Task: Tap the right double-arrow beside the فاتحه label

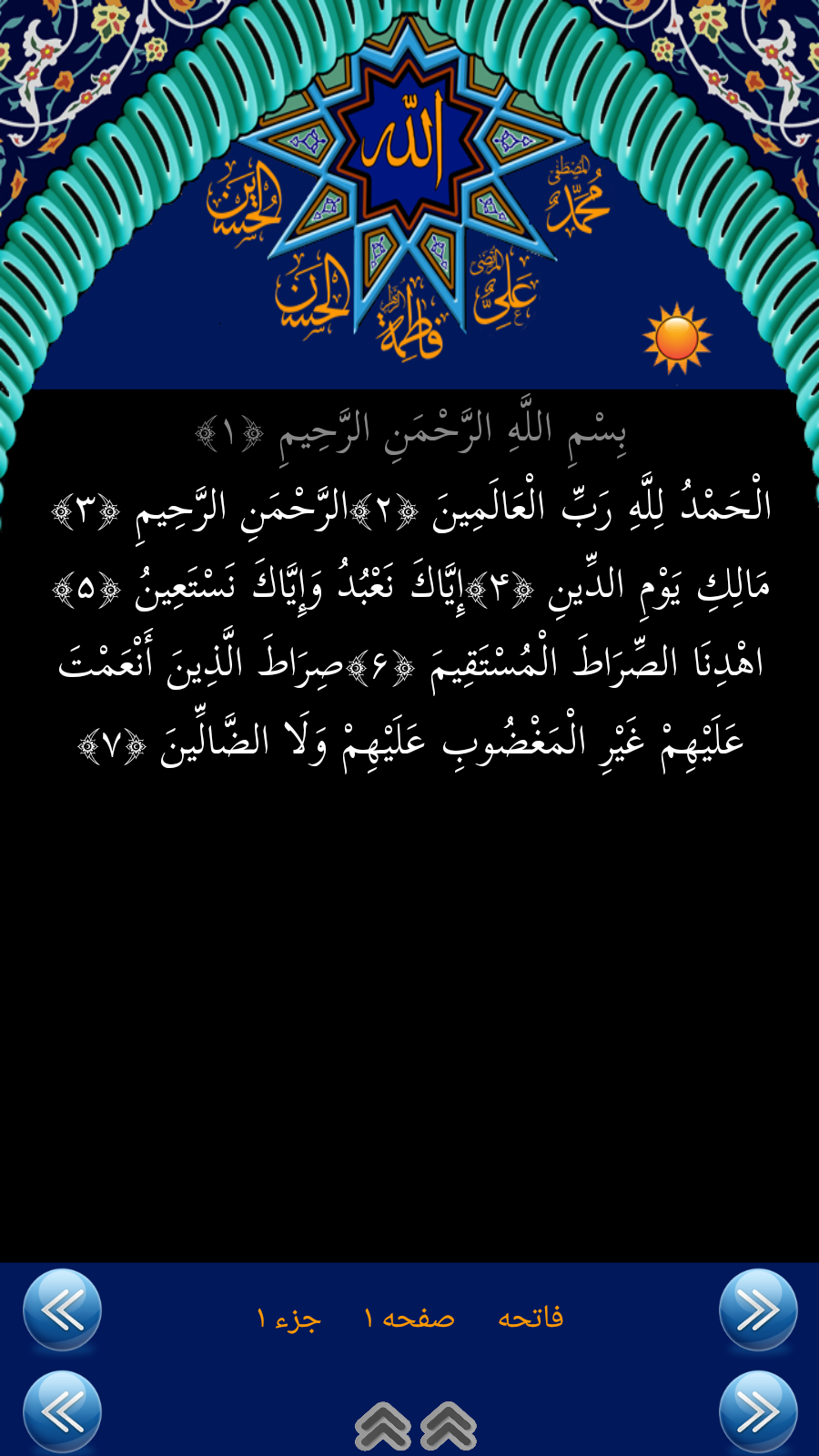Action: tap(758, 1310)
